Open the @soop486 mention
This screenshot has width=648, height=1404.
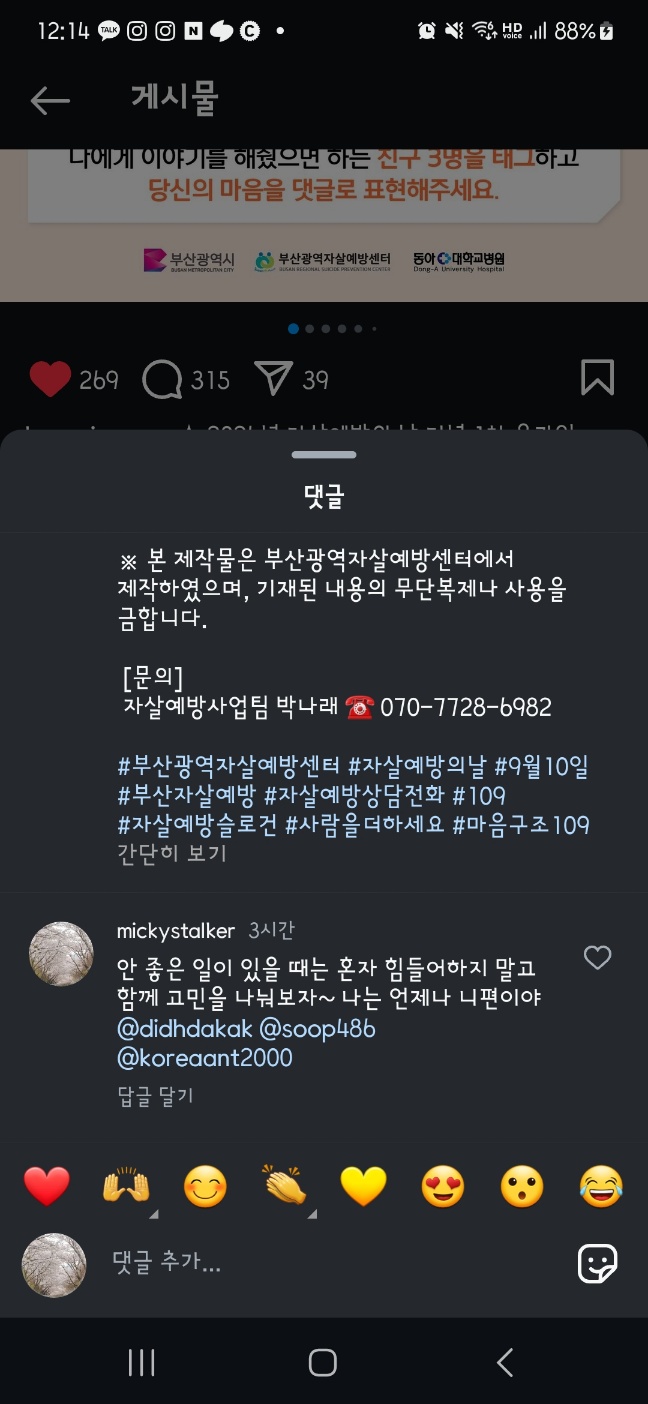(317, 1028)
